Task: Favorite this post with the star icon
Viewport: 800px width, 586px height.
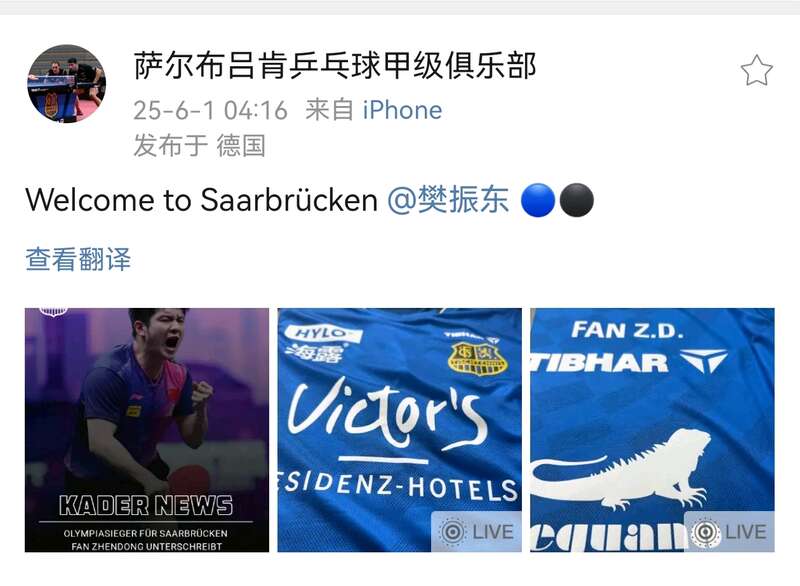Action: [x=756, y=71]
